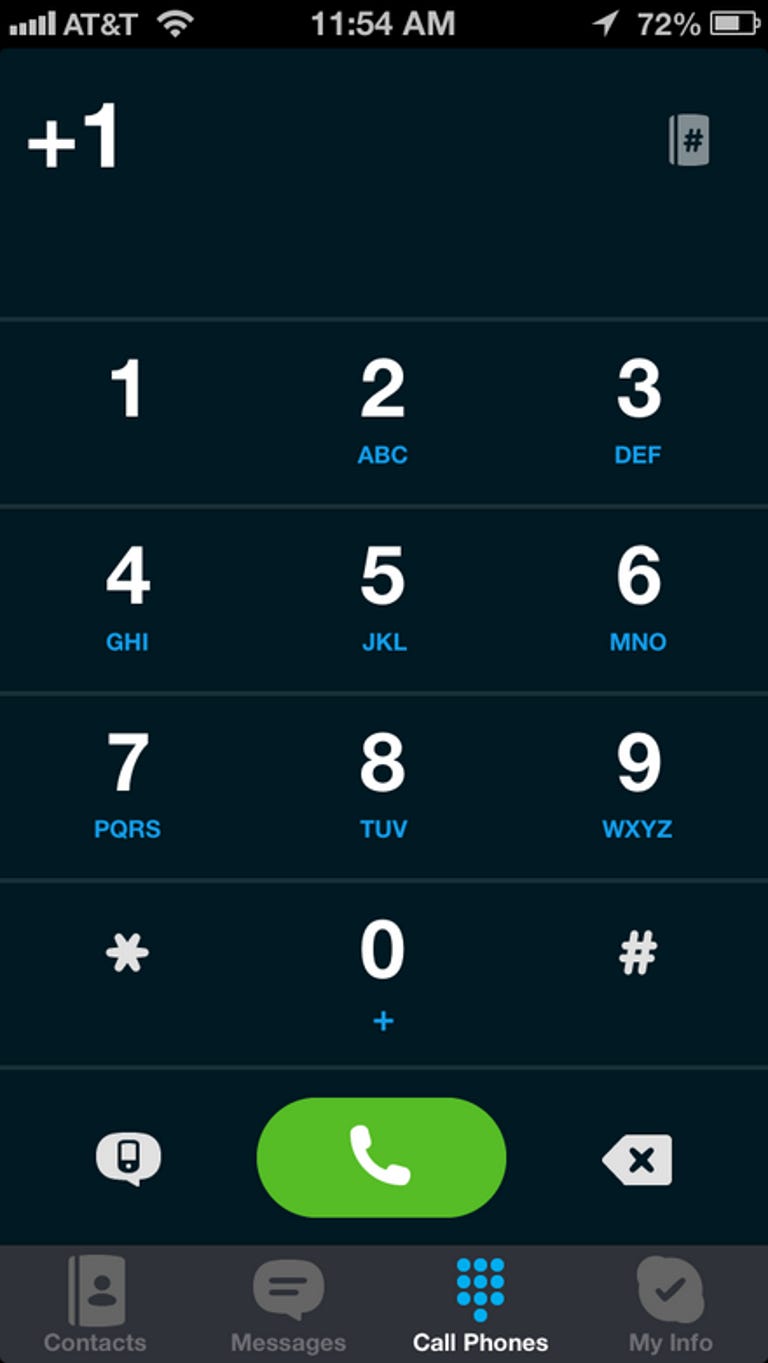
Task: Start the call with green button
Action: pyautogui.click(x=382, y=1157)
